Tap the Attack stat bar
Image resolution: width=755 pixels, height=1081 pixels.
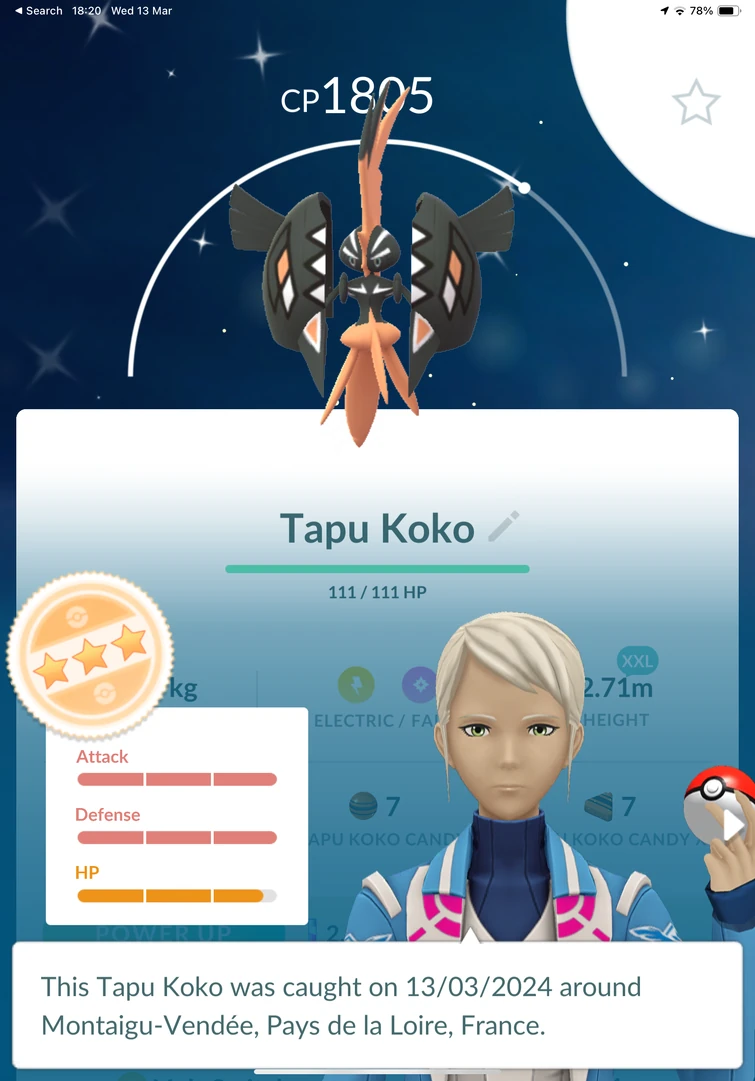click(x=175, y=778)
